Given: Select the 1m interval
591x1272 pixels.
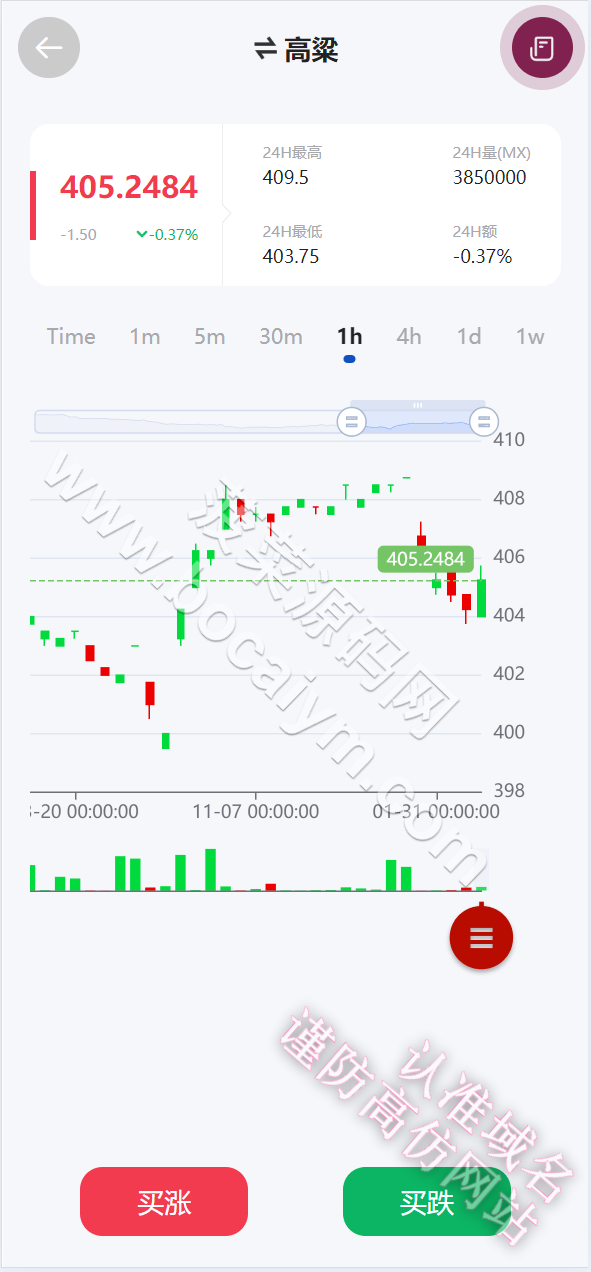Looking at the screenshot, I should coord(145,337).
